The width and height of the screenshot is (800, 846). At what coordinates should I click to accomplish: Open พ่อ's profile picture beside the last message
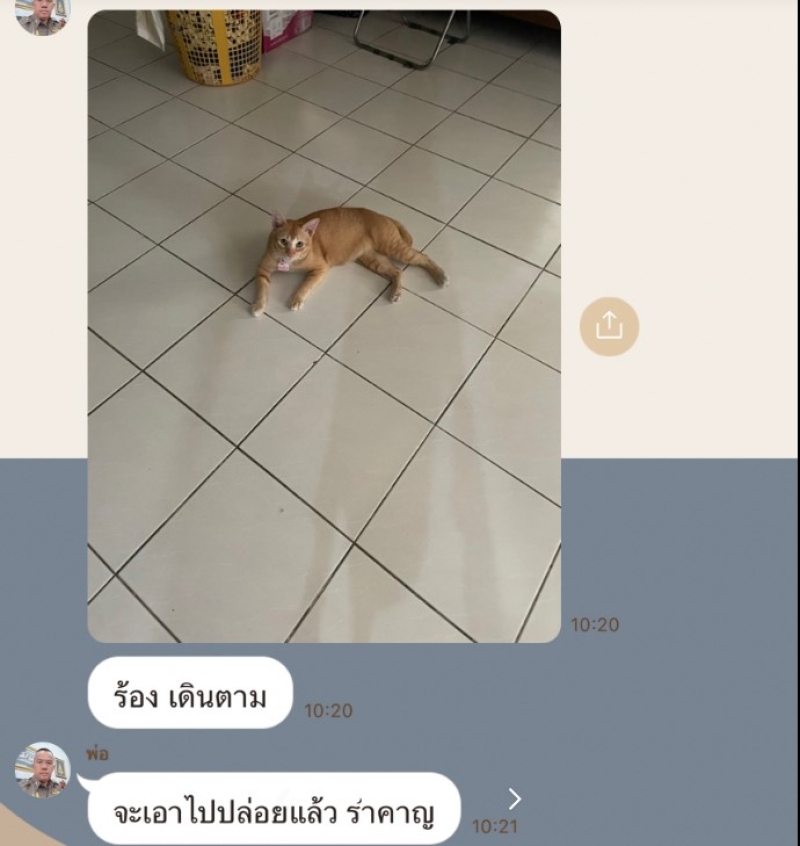point(42,770)
